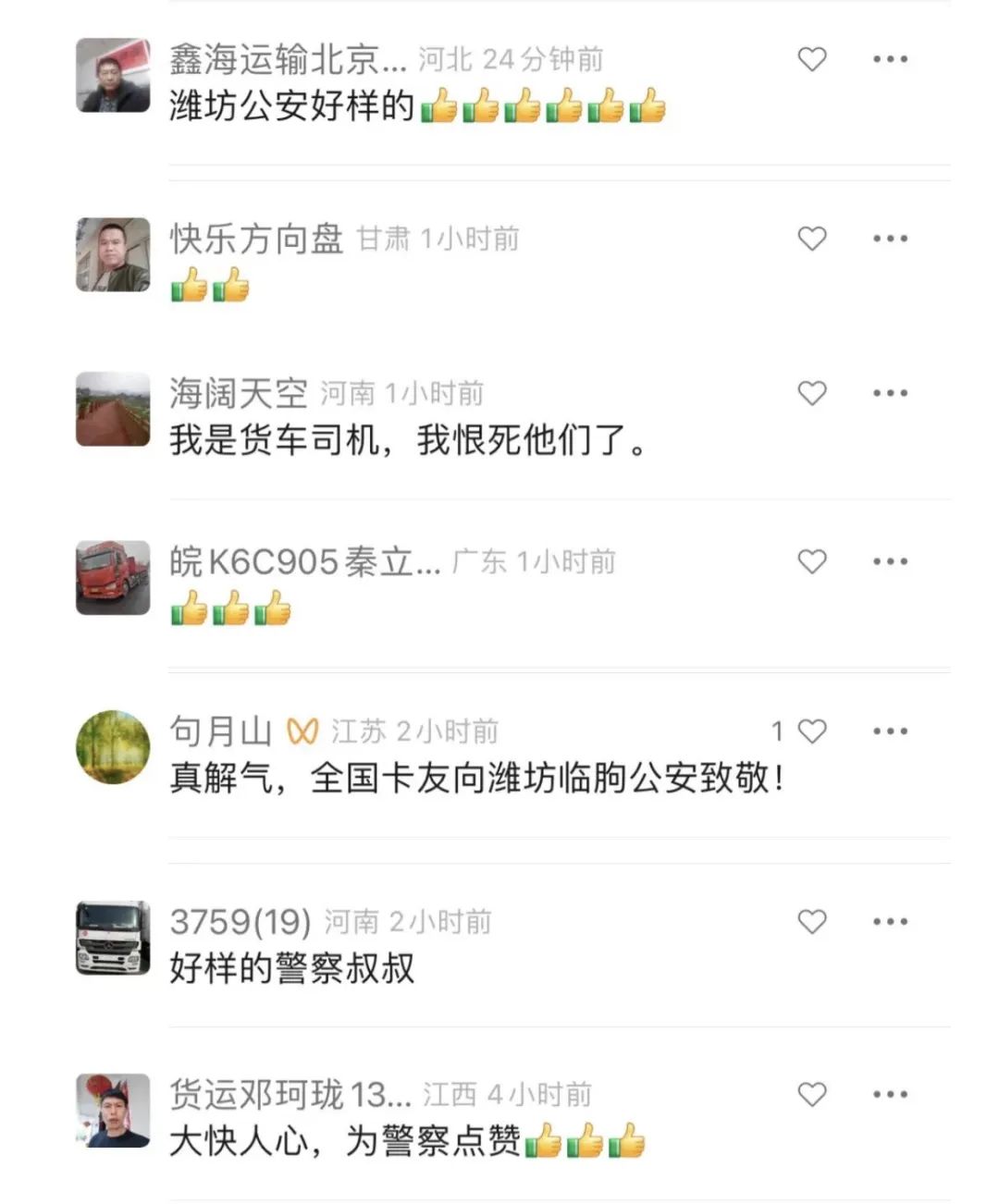Like 句月山's comment
Screen dimensions: 999x1204
tap(811, 731)
